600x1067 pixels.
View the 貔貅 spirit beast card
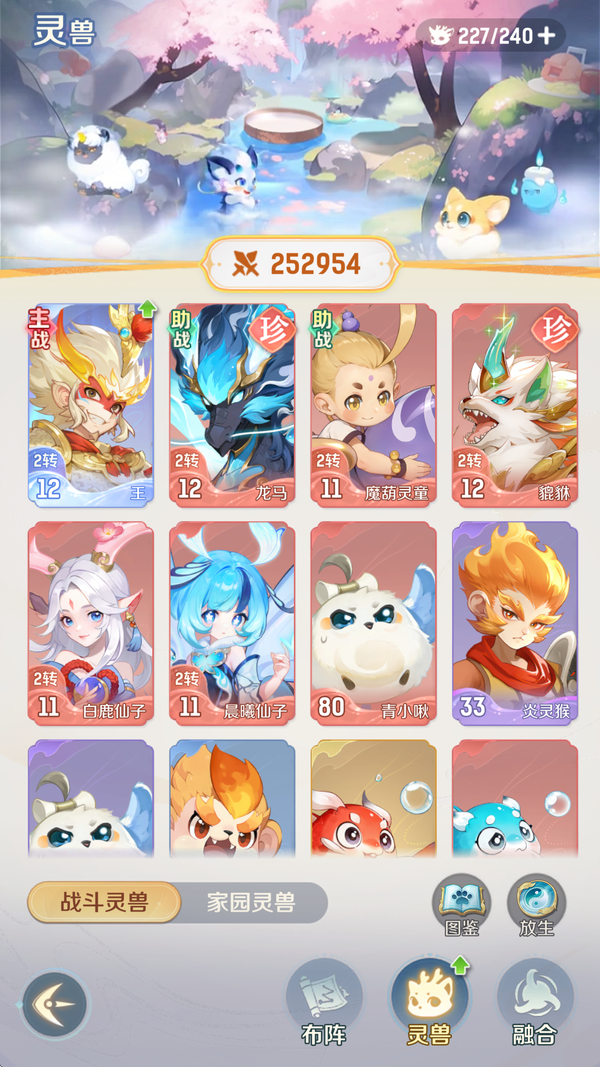[x=514, y=404]
